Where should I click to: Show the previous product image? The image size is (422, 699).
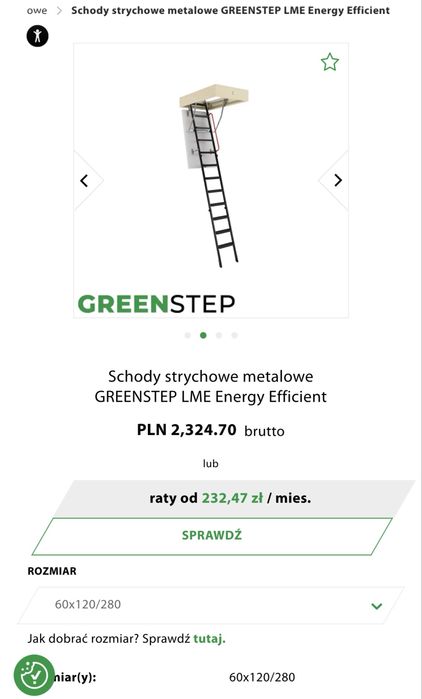point(85,181)
